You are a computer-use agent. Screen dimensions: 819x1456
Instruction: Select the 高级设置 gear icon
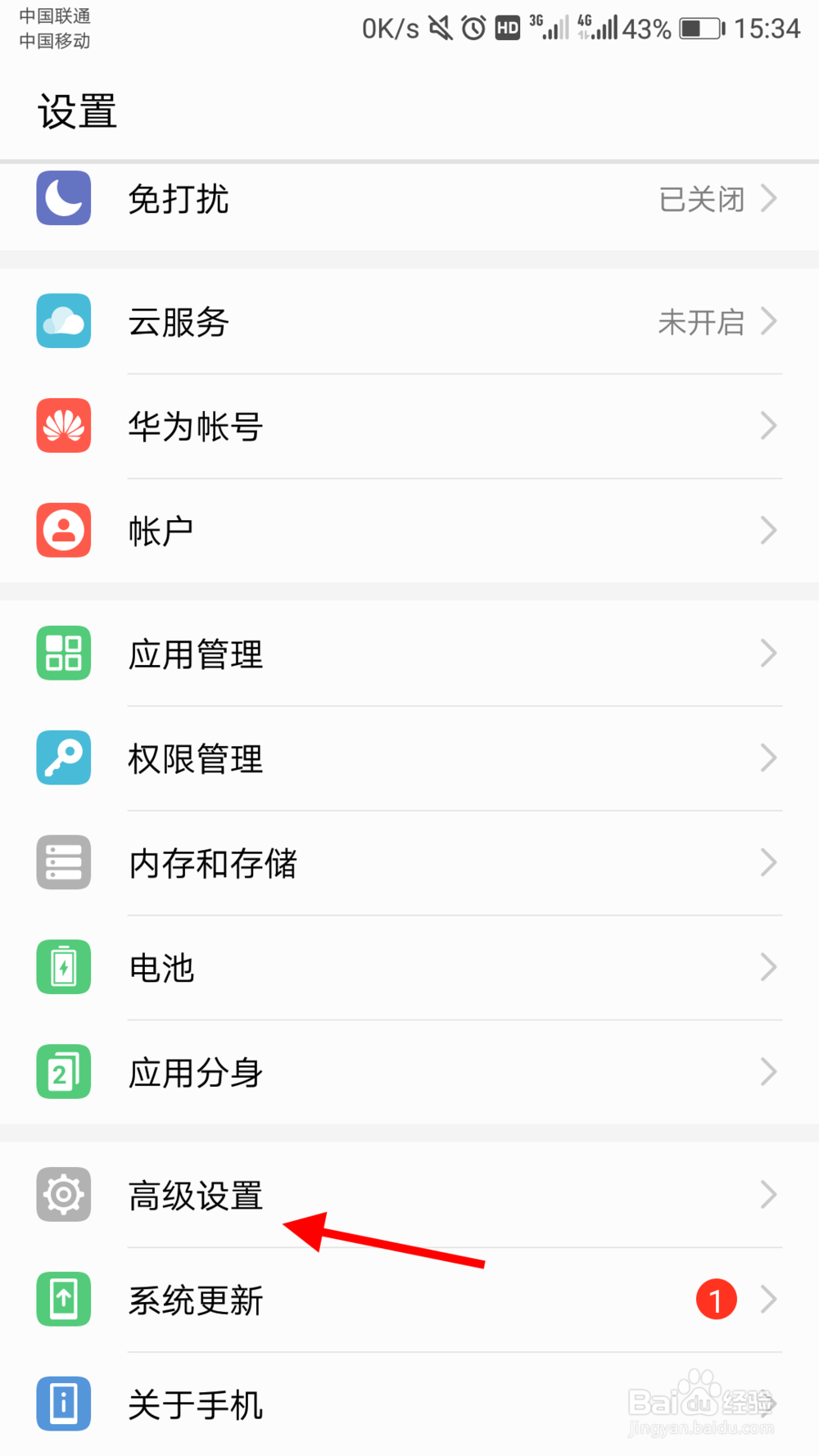point(63,1194)
